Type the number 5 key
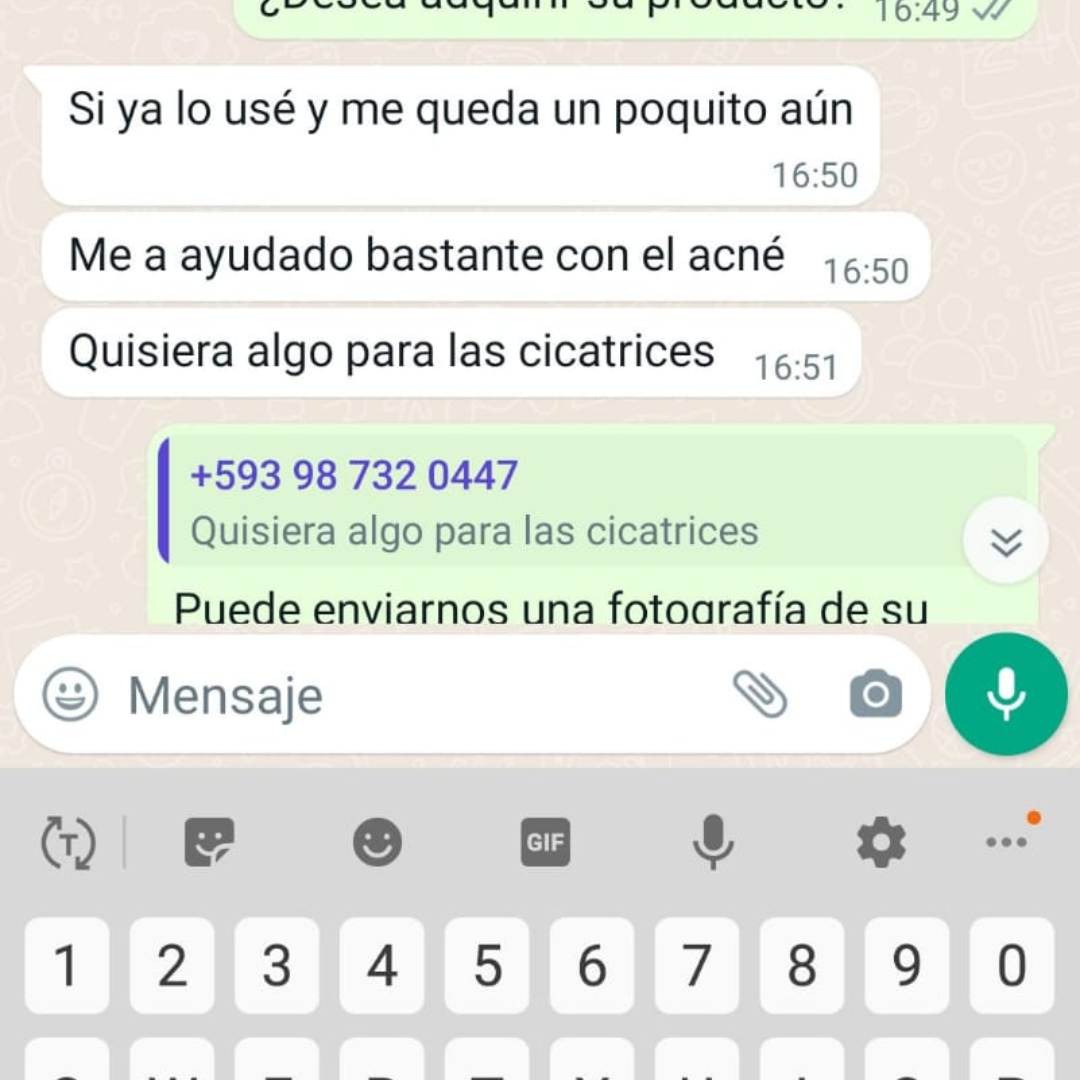This screenshot has height=1080, width=1080. coord(487,966)
